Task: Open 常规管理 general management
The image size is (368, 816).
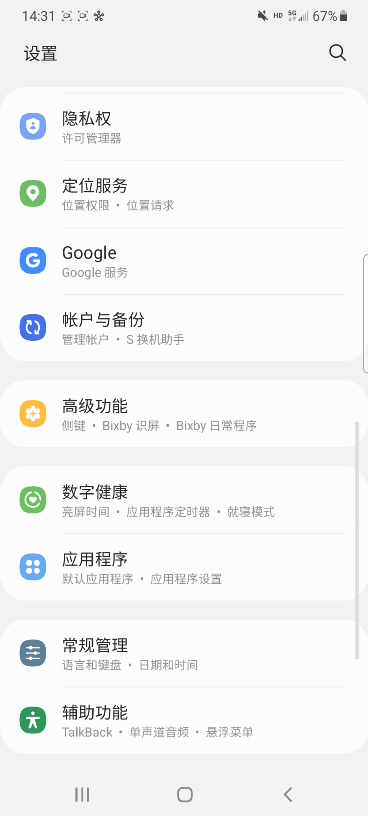Action: tap(184, 653)
